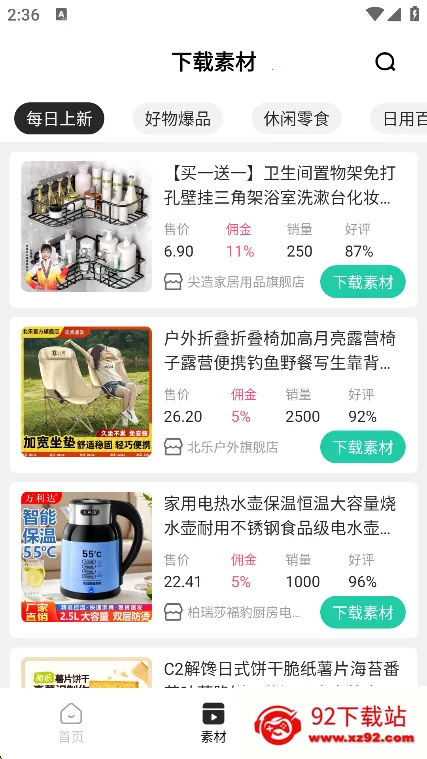This screenshot has width=427, height=759.
Task: Open the 卫生间置物架 product card
Action: [x=213, y=230]
